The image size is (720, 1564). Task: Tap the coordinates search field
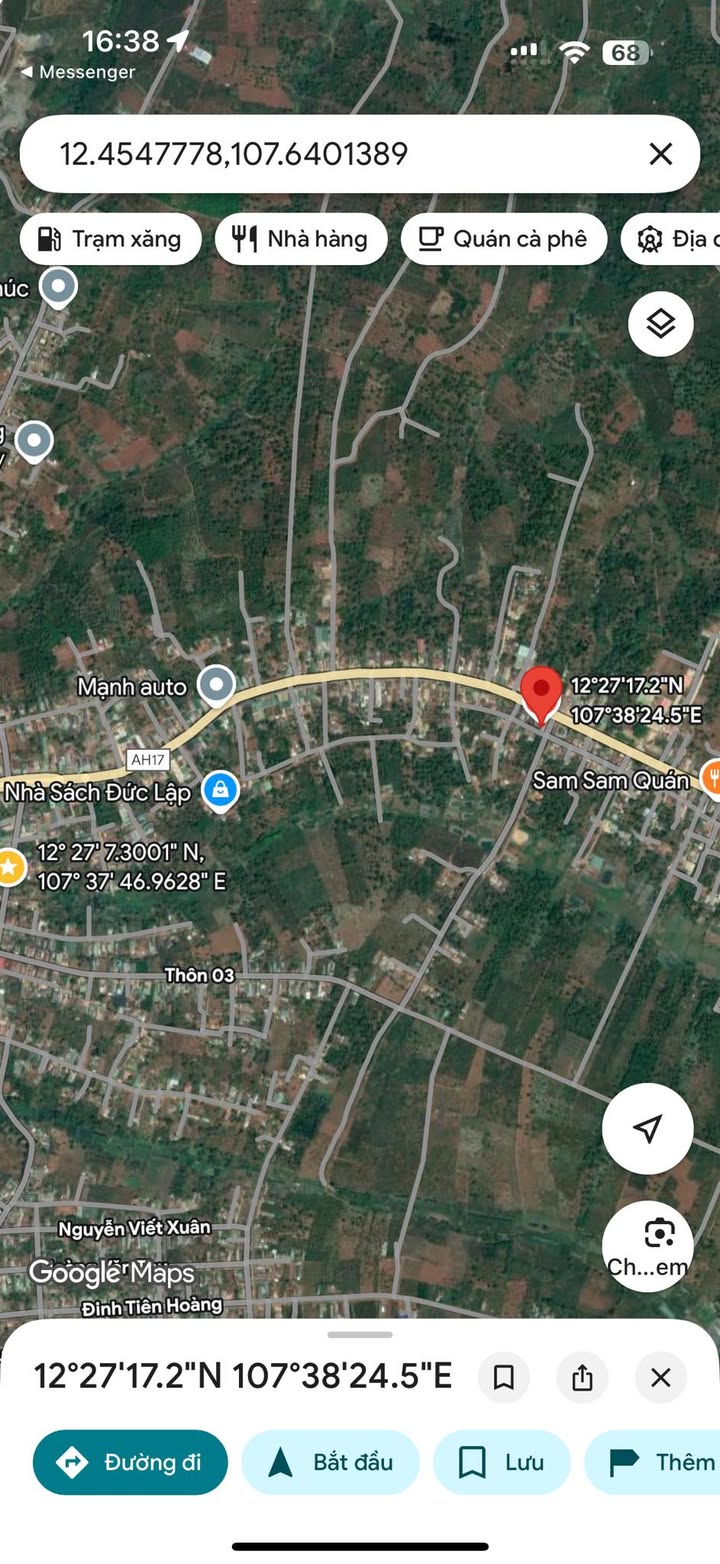330,154
